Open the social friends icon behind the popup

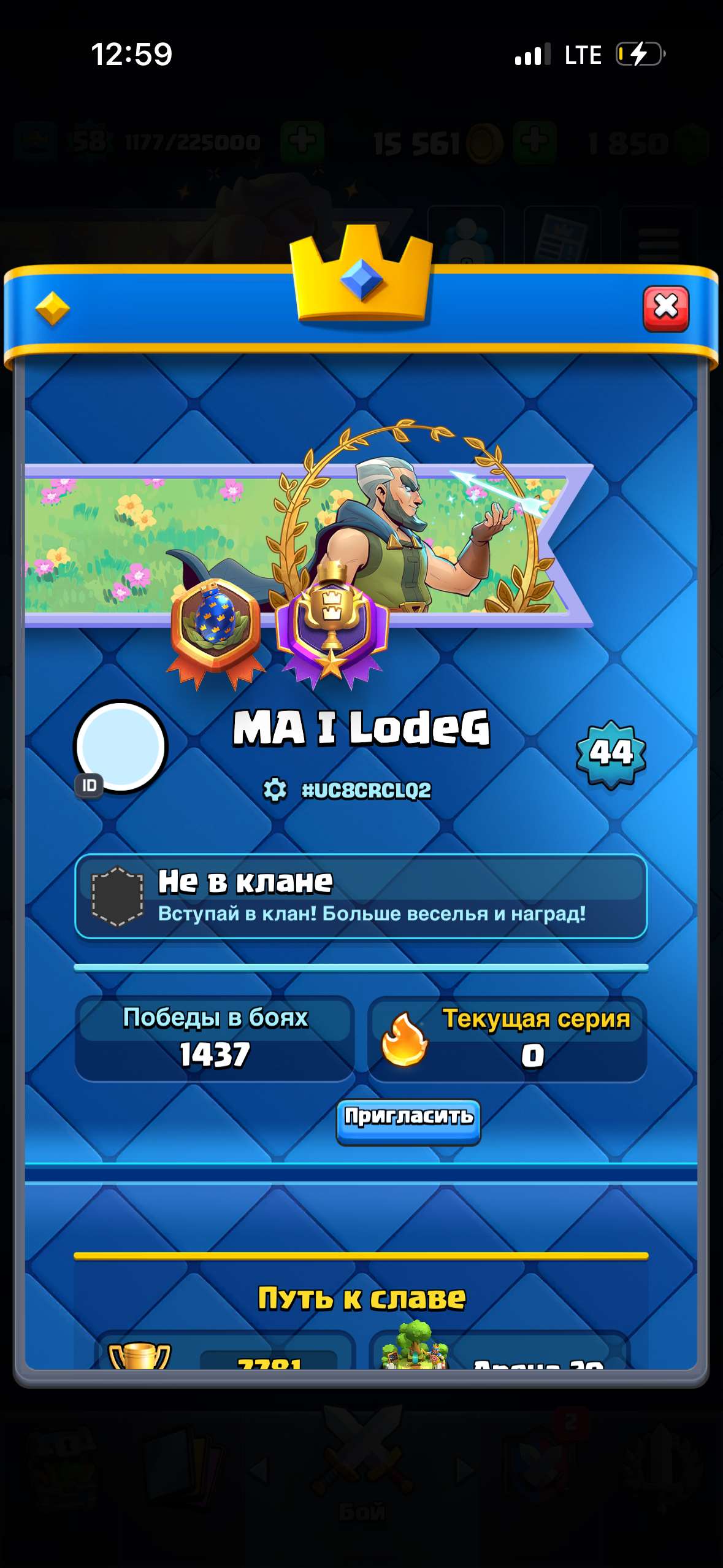pyautogui.click(x=467, y=237)
